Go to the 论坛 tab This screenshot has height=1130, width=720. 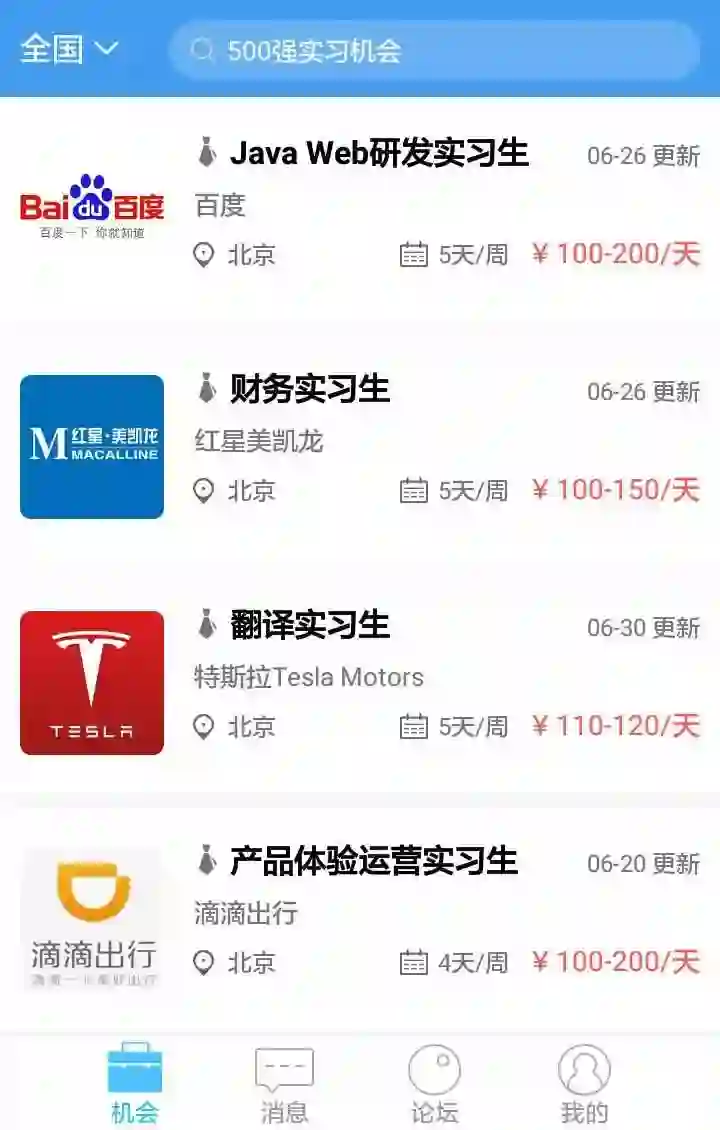[x=434, y=1083]
